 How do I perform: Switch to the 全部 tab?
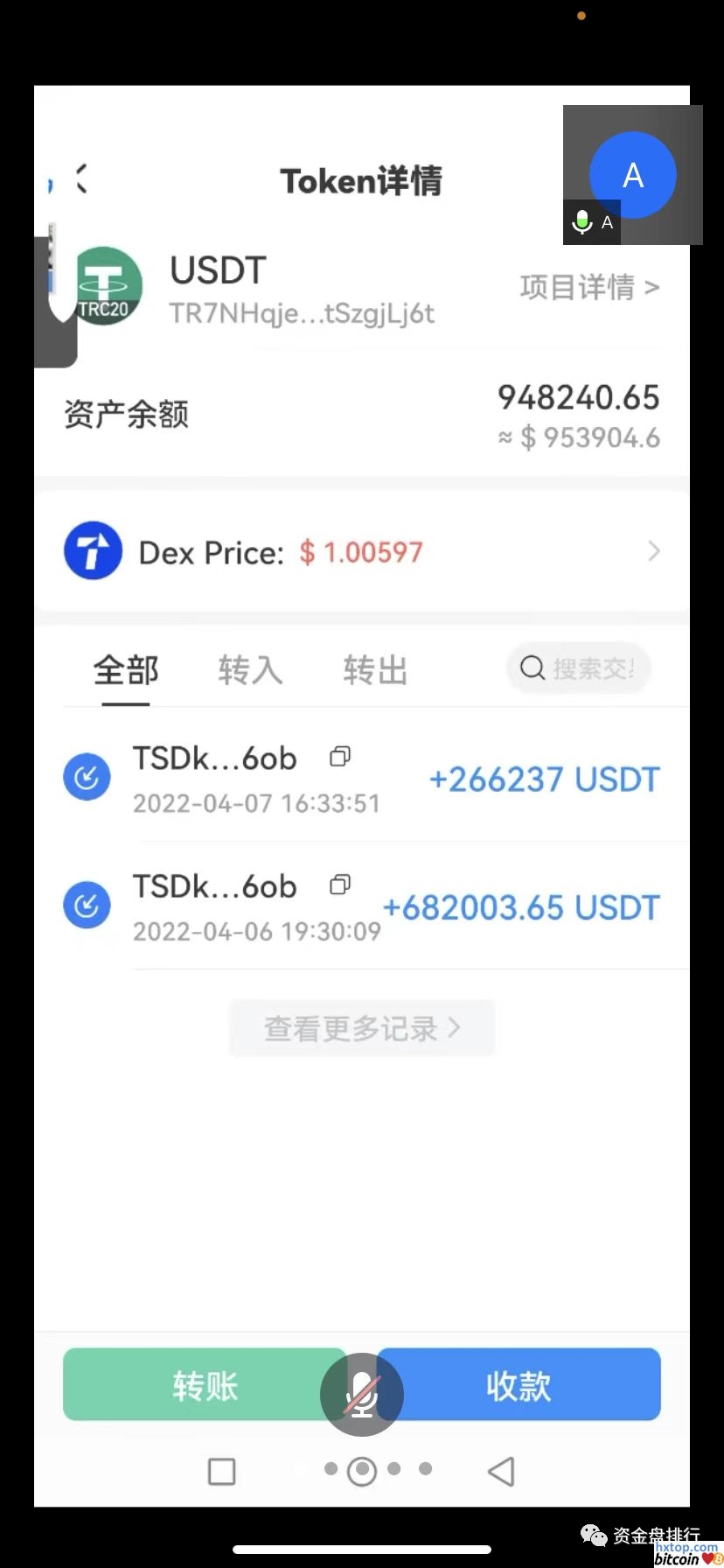126,670
